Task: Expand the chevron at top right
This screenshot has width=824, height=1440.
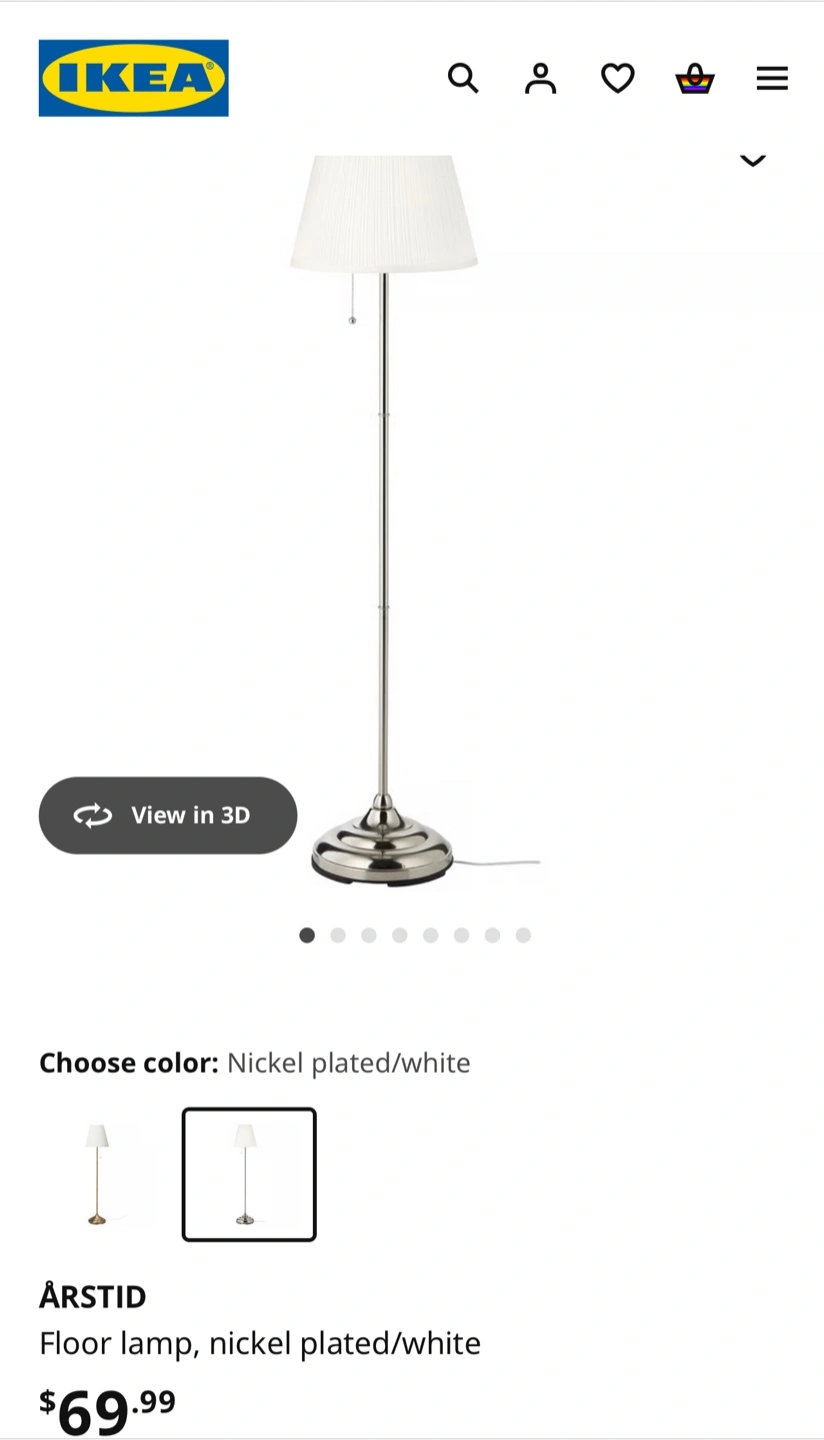Action: pos(752,160)
